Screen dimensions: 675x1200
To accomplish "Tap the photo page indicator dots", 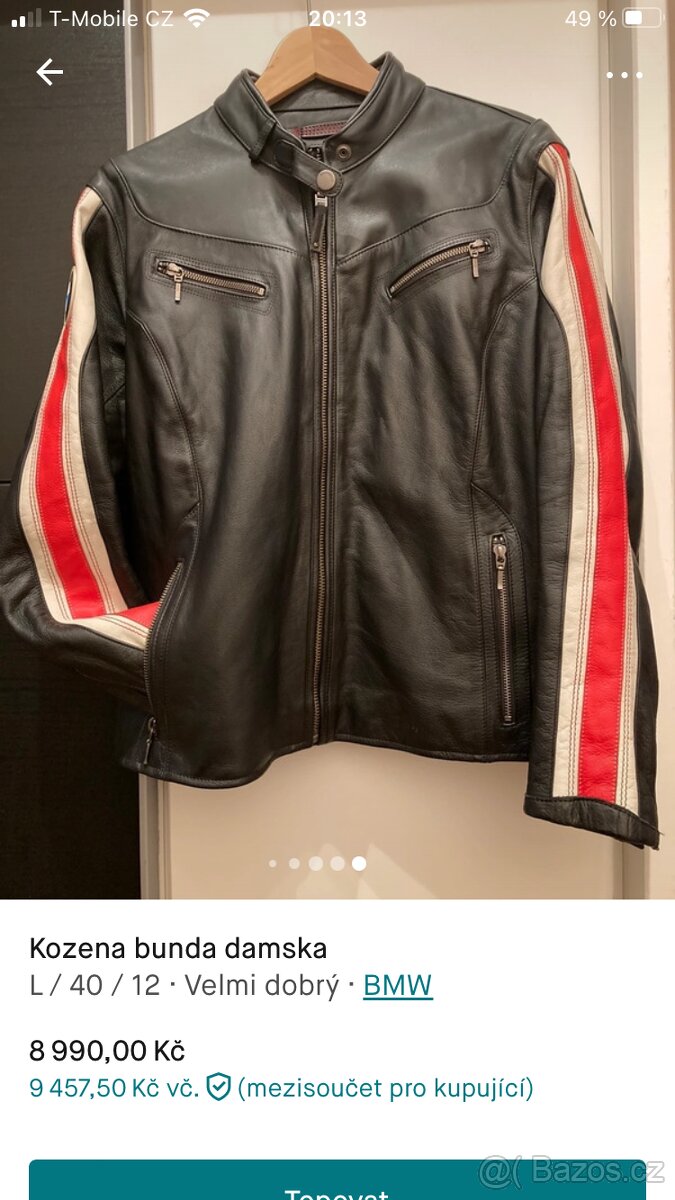I will click(x=316, y=863).
